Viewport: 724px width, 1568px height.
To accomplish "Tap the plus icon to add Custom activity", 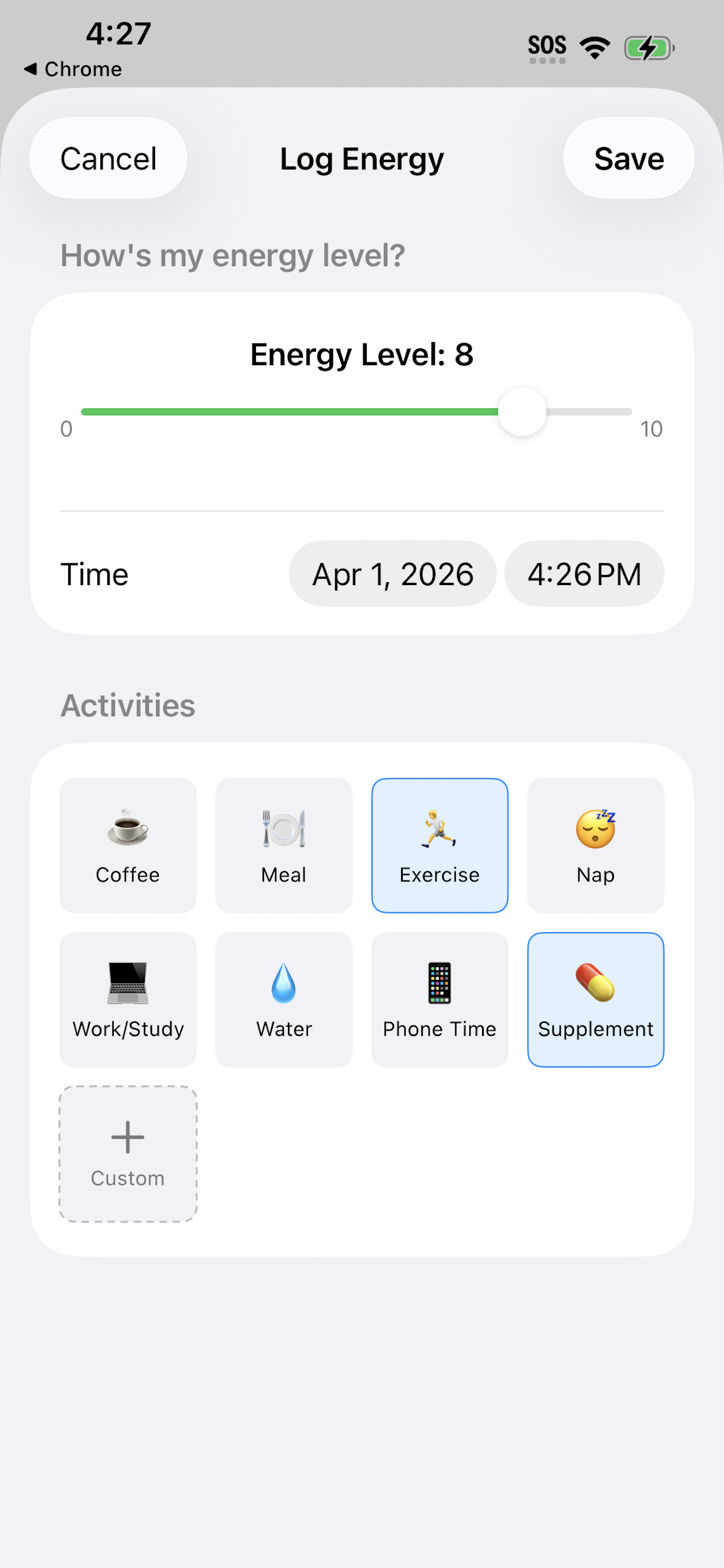I will pyautogui.click(x=127, y=1136).
